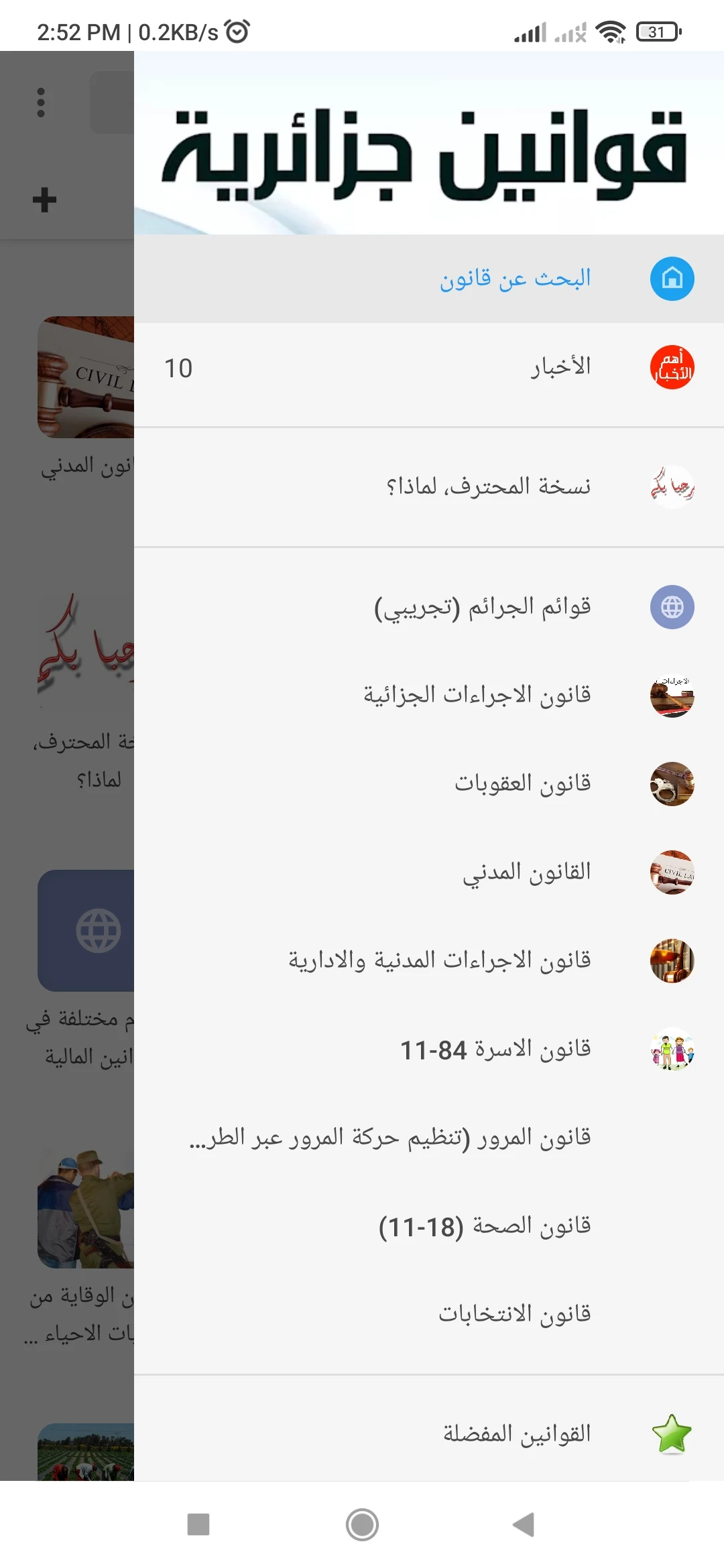Open قوائم الجرائم (تجريبي)
Screen dimensions: 724x1568
coord(483,607)
